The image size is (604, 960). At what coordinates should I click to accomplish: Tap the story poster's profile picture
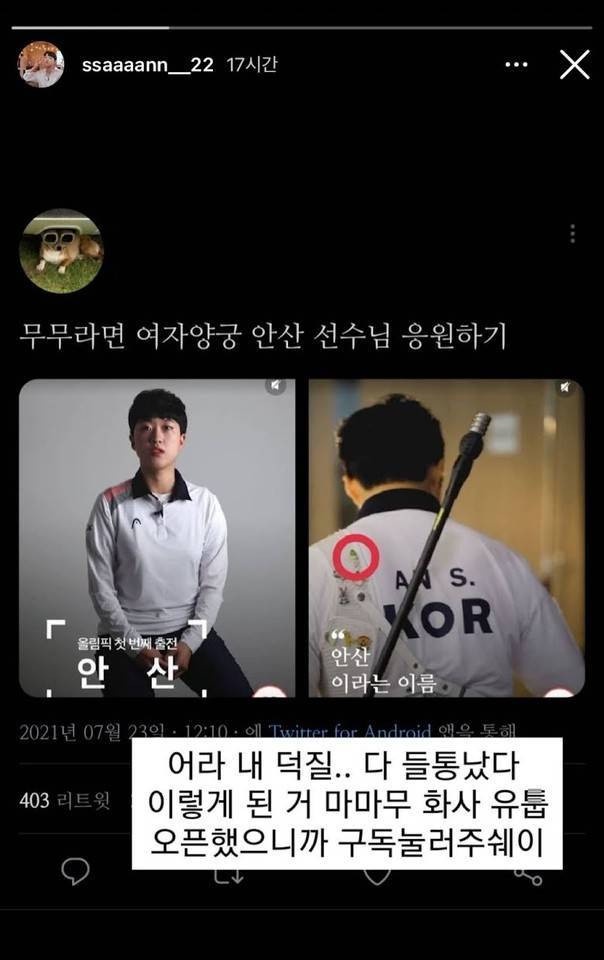(x=41, y=65)
